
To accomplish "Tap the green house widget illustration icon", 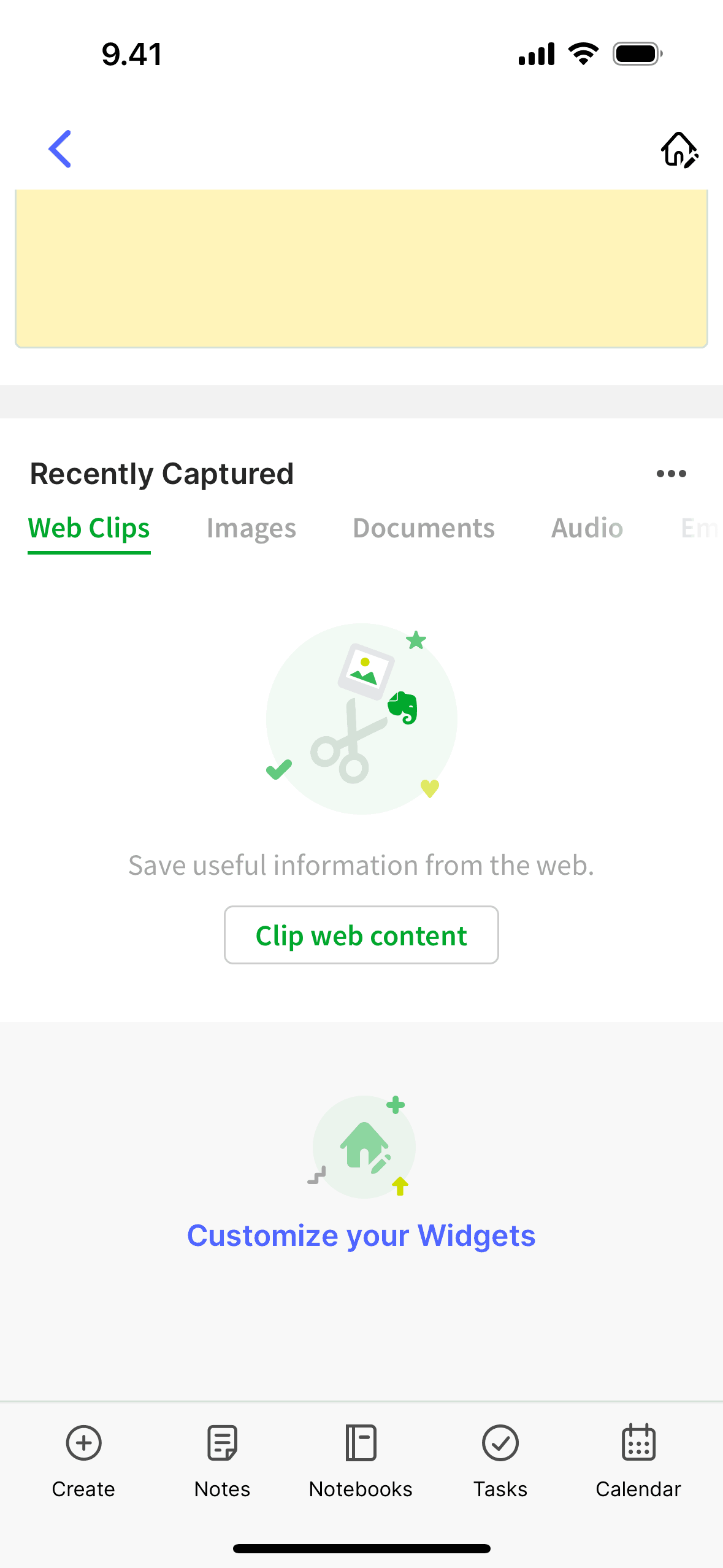I will tap(363, 1145).
